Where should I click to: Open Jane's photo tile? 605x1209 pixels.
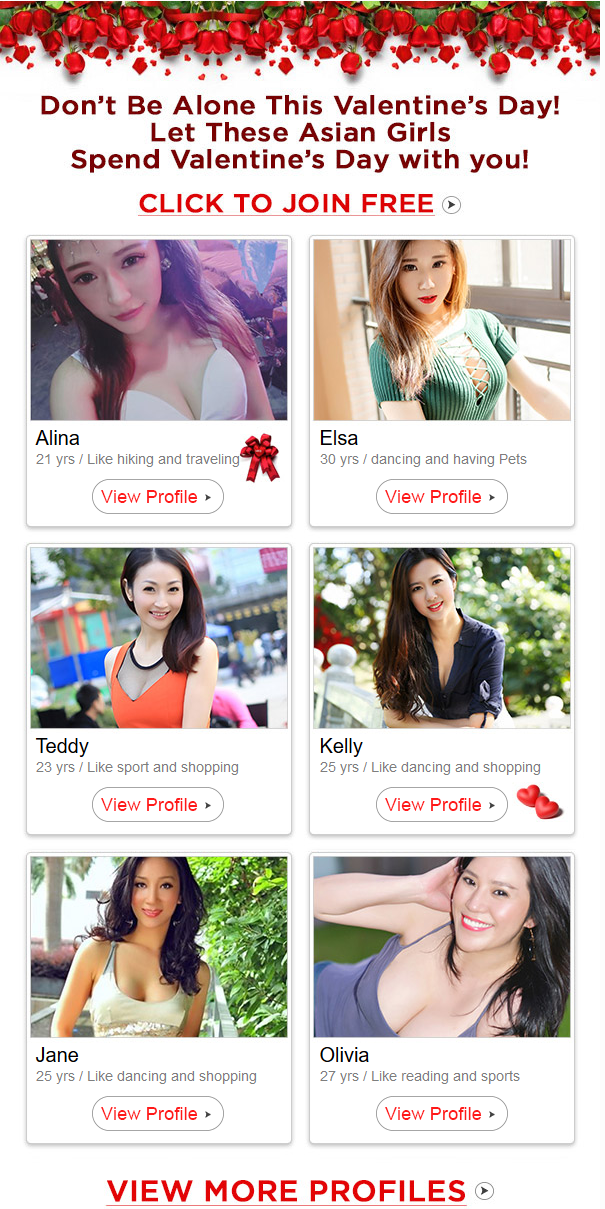pyautogui.click(x=159, y=946)
